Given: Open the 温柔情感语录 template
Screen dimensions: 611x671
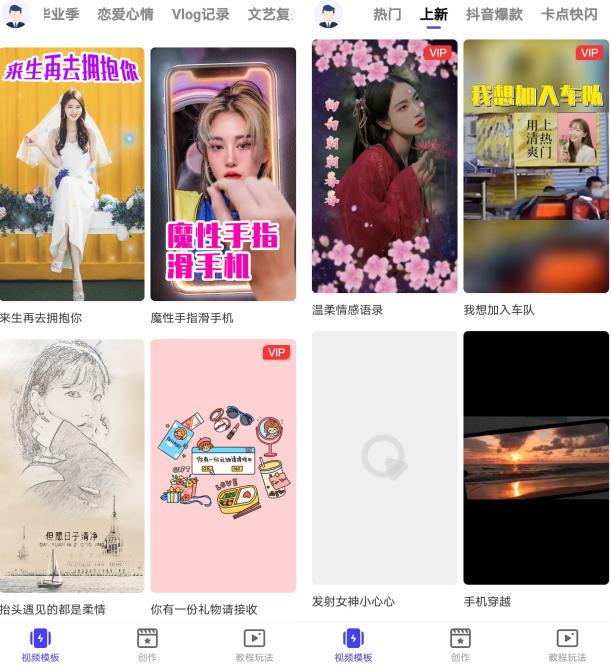Looking at the screenshot, I should (384, 166).
